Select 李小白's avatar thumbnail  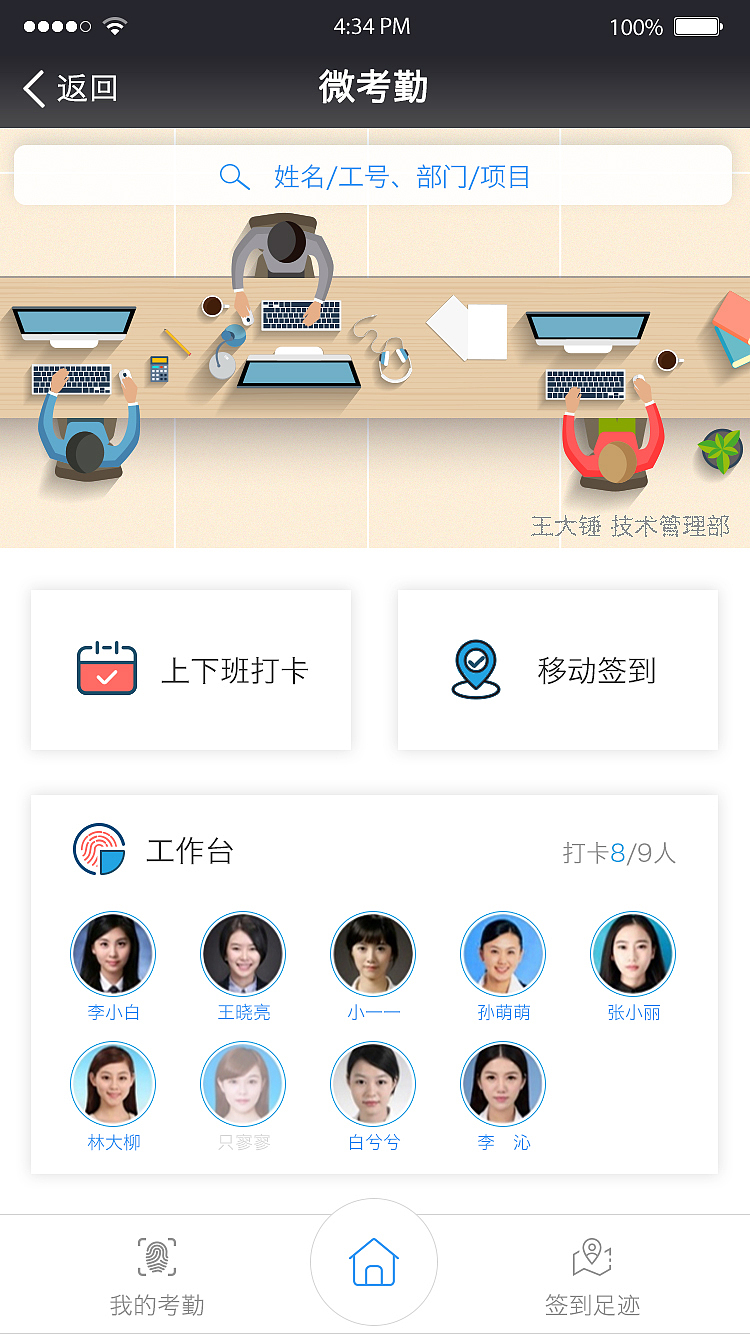click(x=113, y=953)
